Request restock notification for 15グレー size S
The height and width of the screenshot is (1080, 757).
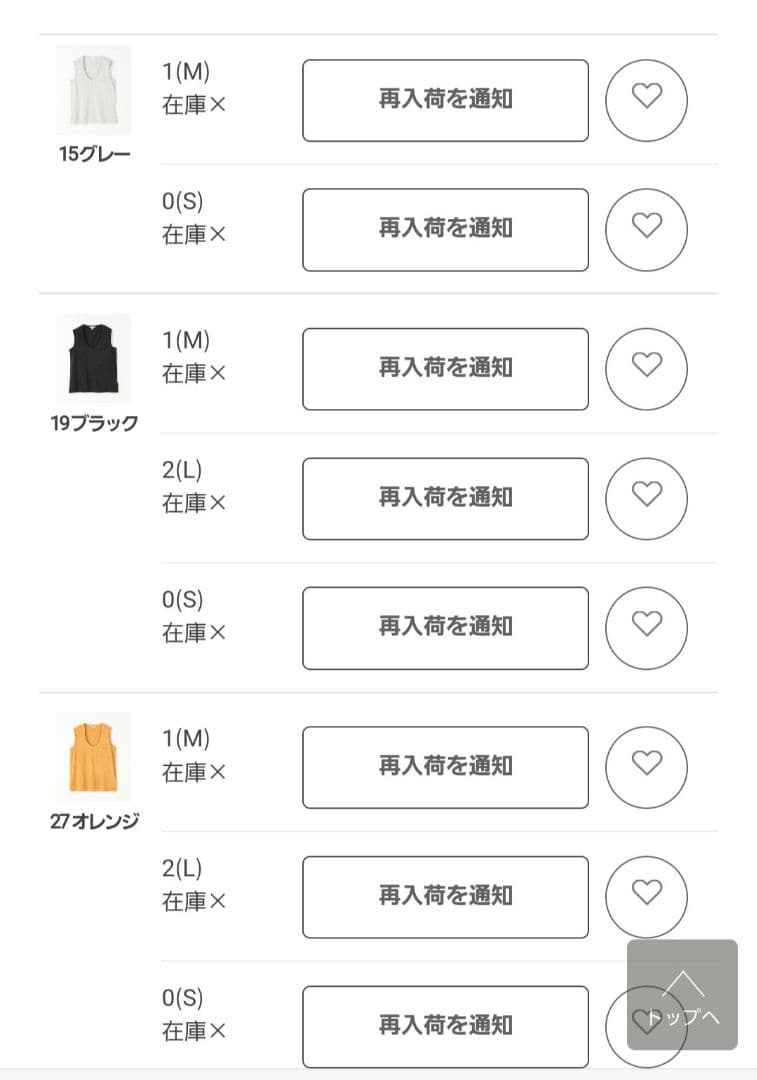(x=445, y=228)
